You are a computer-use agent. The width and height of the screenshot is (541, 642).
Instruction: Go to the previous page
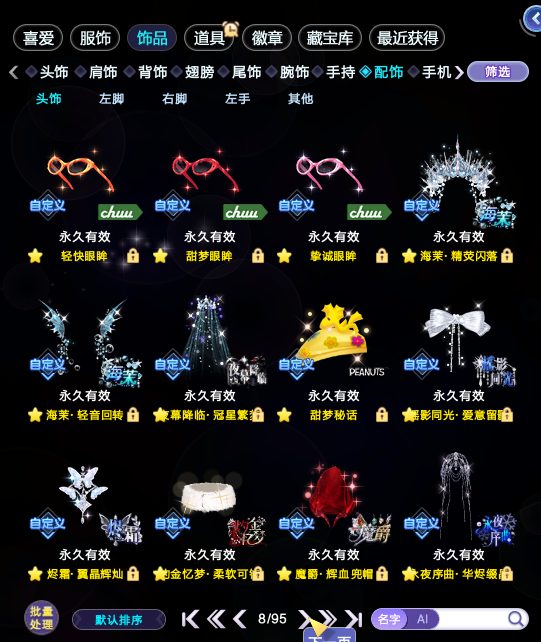click(x=240, y=619)
